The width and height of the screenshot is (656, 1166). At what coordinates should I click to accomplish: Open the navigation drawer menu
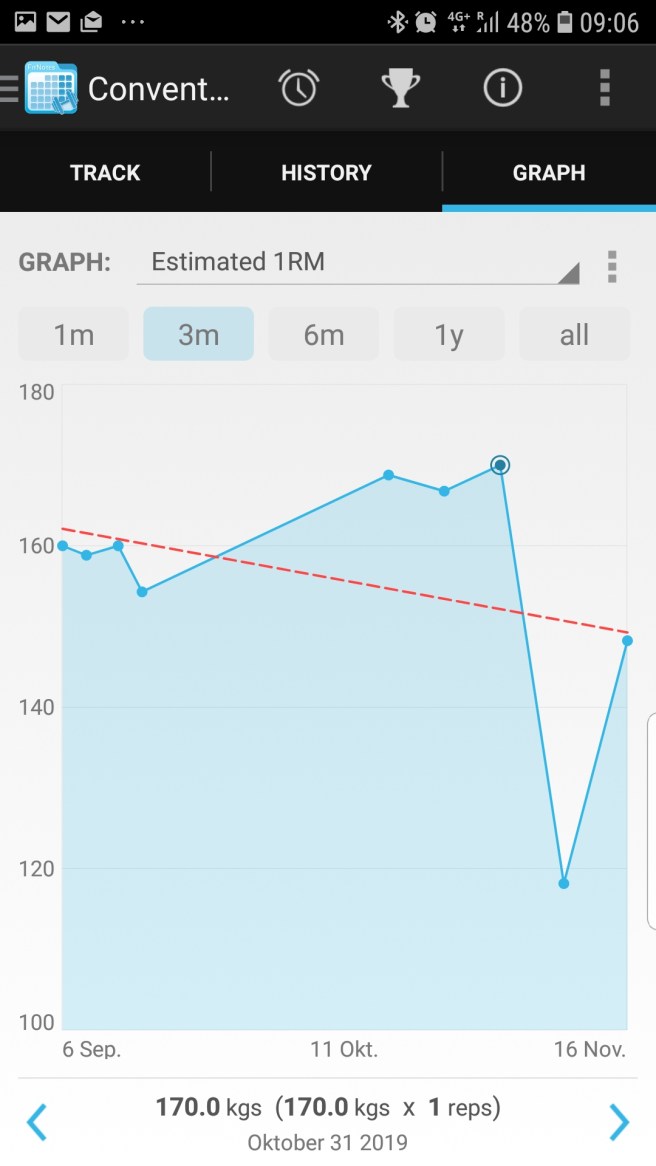click(10, 88)
